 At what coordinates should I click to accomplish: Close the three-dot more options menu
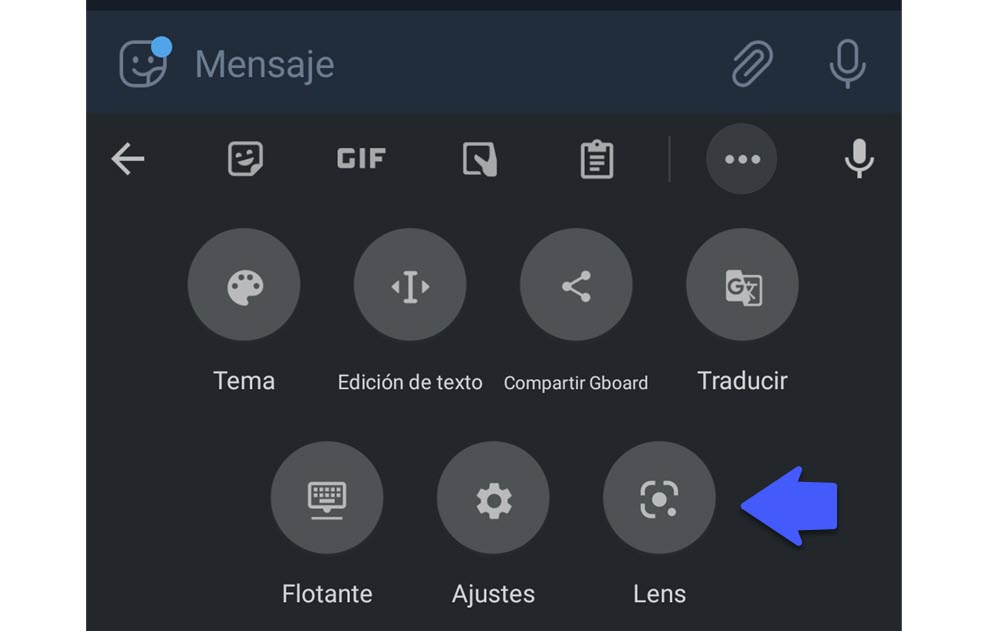tap(741, 159)
